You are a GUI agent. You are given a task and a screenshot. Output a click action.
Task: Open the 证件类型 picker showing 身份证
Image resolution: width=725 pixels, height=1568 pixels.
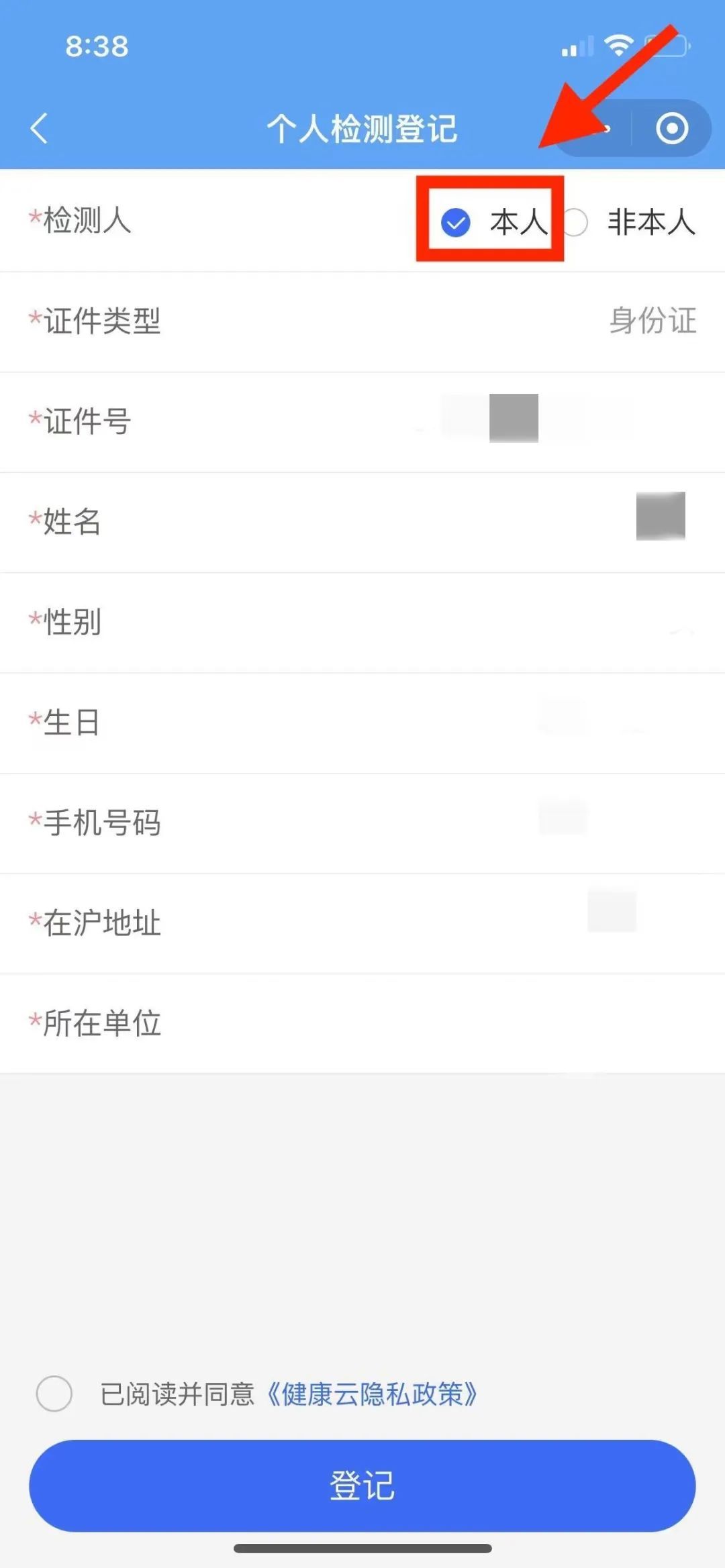click(x=651, y=321)
